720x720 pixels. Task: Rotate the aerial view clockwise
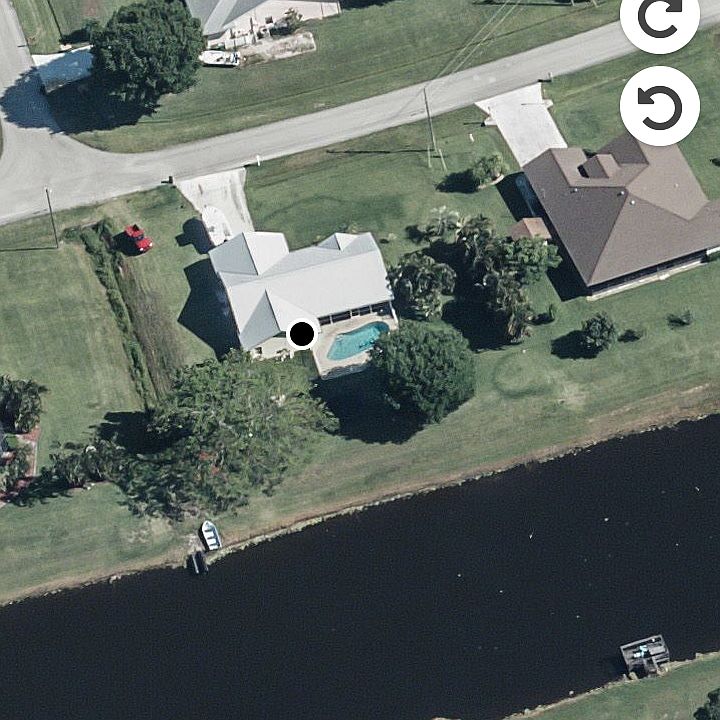[659, 19]
